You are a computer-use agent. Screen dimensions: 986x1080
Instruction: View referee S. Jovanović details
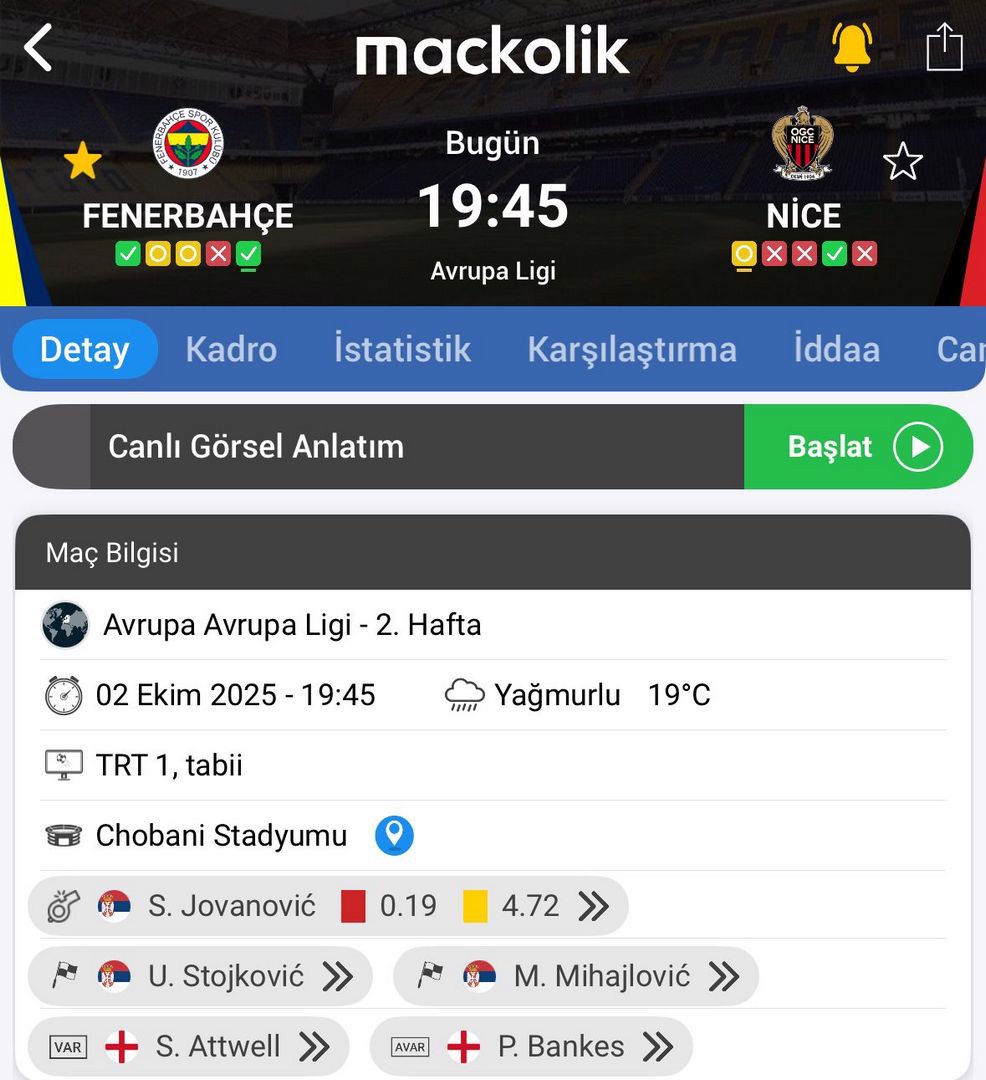pyautogui.click(x=328, y=906)
